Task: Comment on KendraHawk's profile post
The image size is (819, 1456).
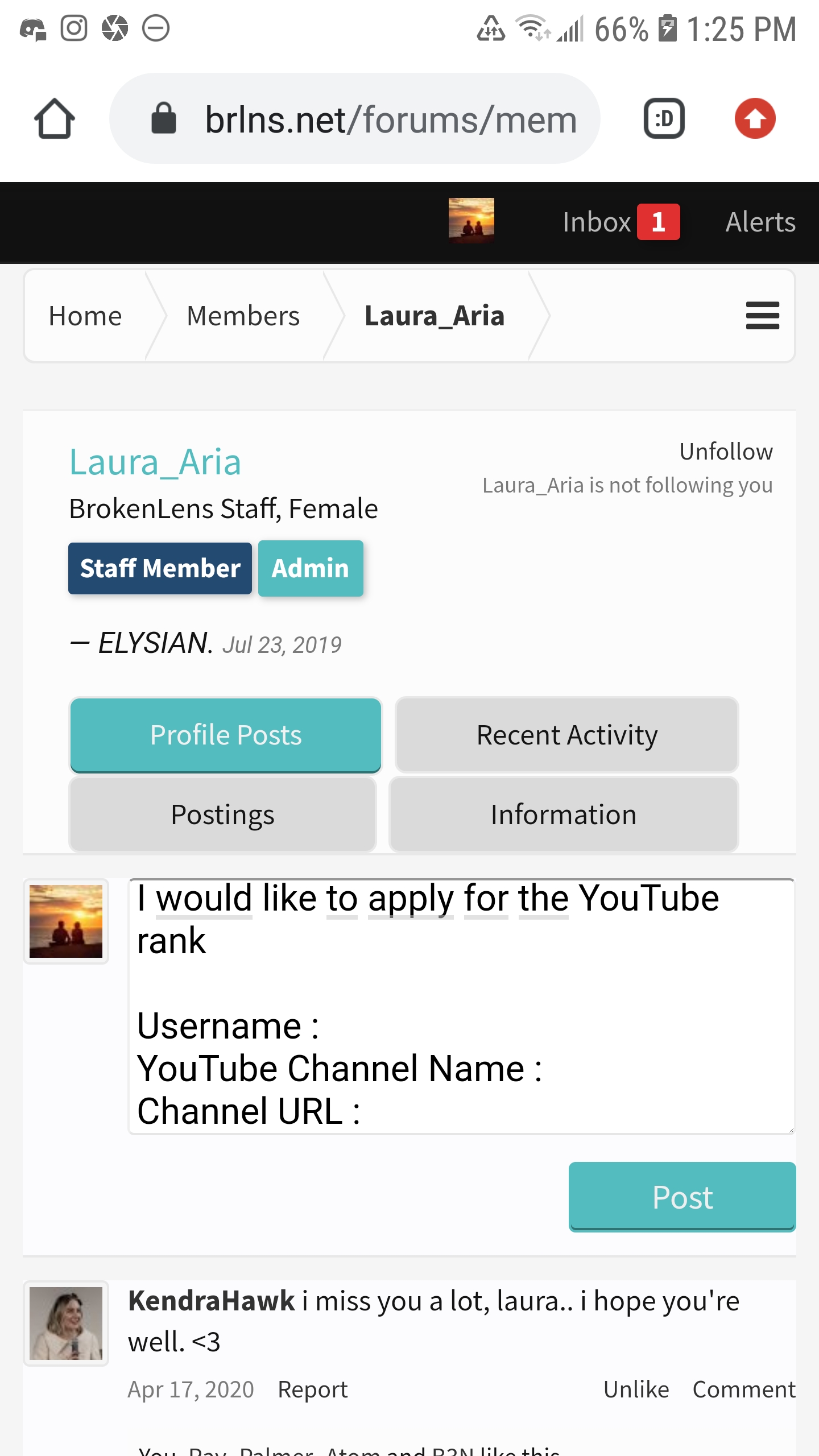Action: (x=744, y=1389)
